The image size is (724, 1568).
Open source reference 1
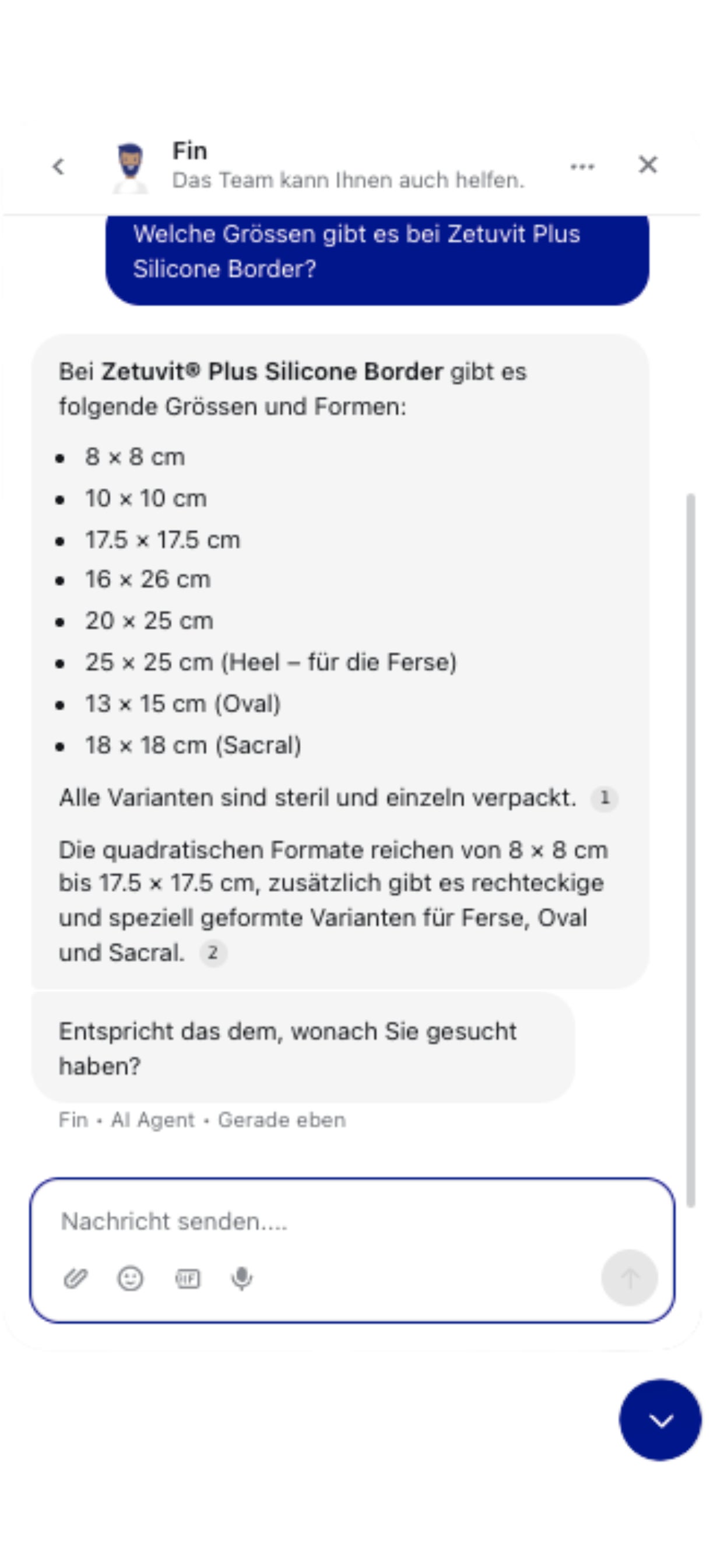pos(604,798)
